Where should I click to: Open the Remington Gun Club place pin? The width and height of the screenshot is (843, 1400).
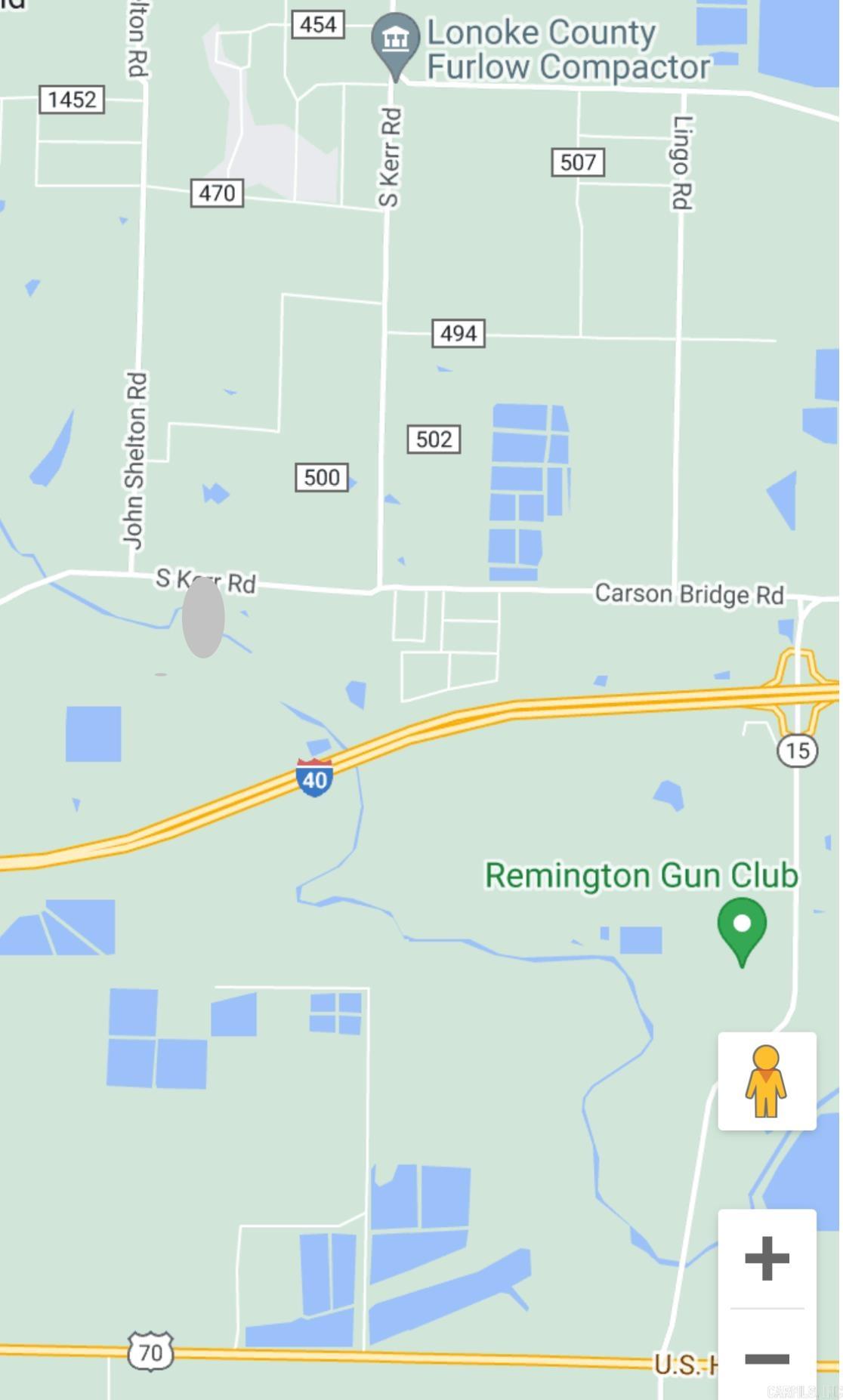point(742,927)
